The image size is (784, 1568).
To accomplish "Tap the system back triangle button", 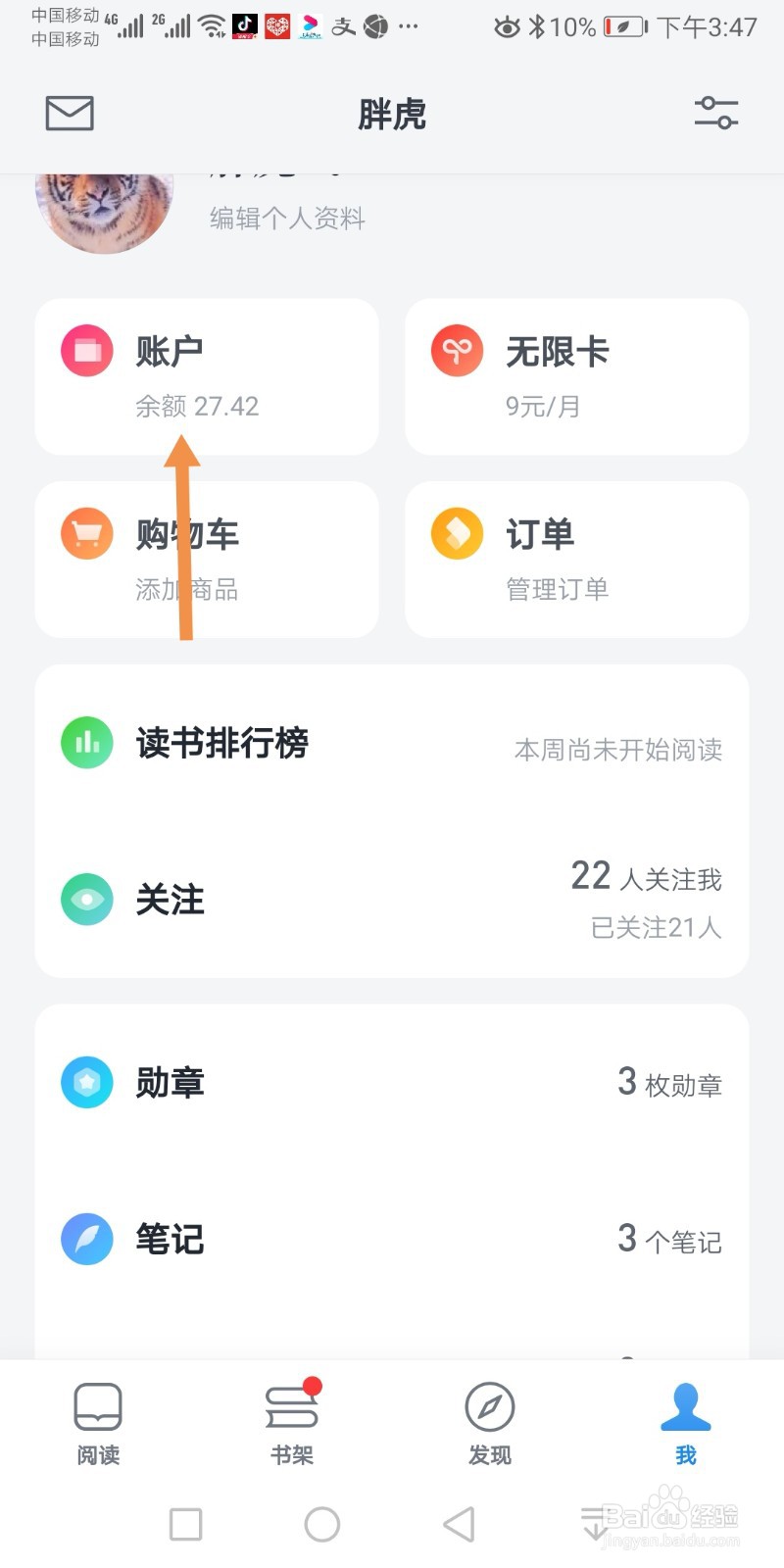I will click(459, 1524).
